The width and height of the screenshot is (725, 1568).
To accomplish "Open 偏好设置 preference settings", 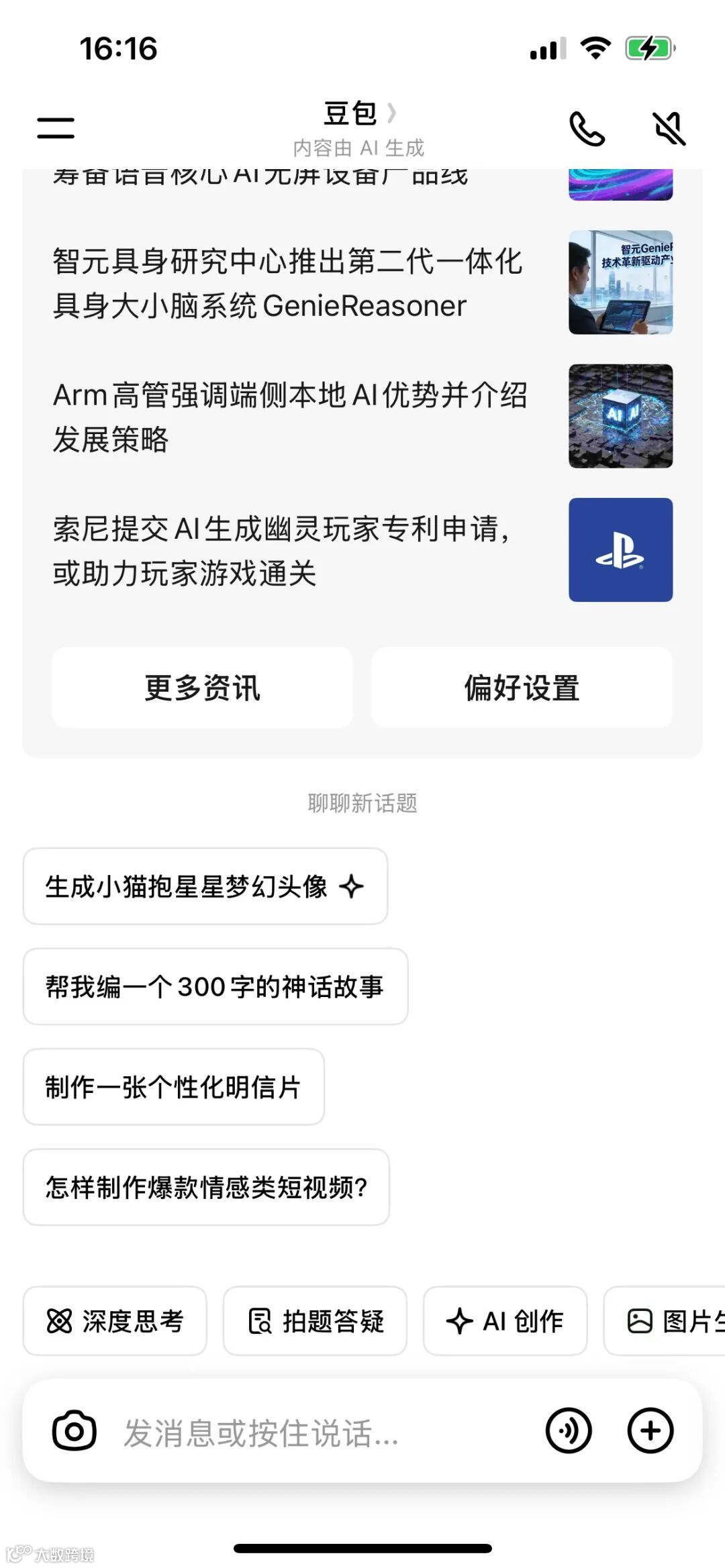I will click(x=522, y=687).
